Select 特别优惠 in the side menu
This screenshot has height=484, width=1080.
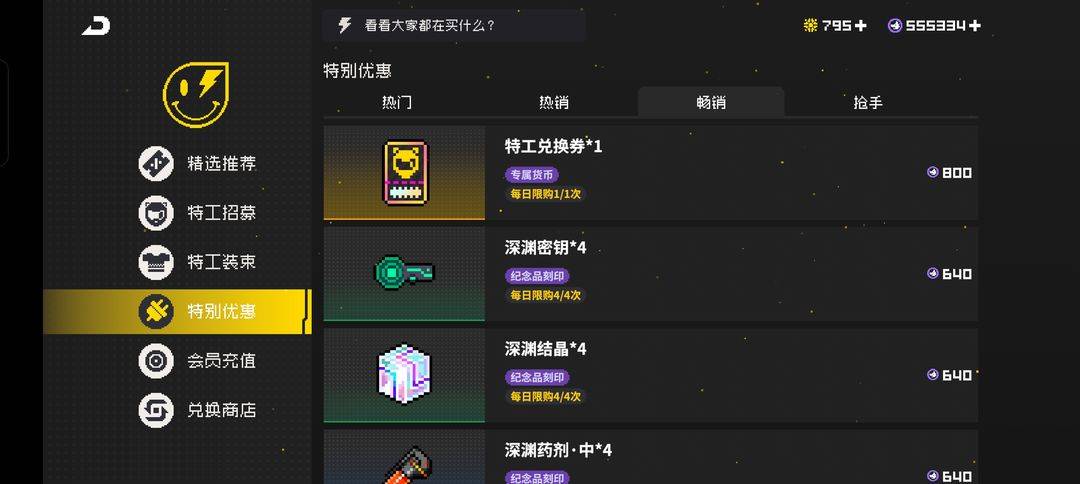[x=200, y=311]
